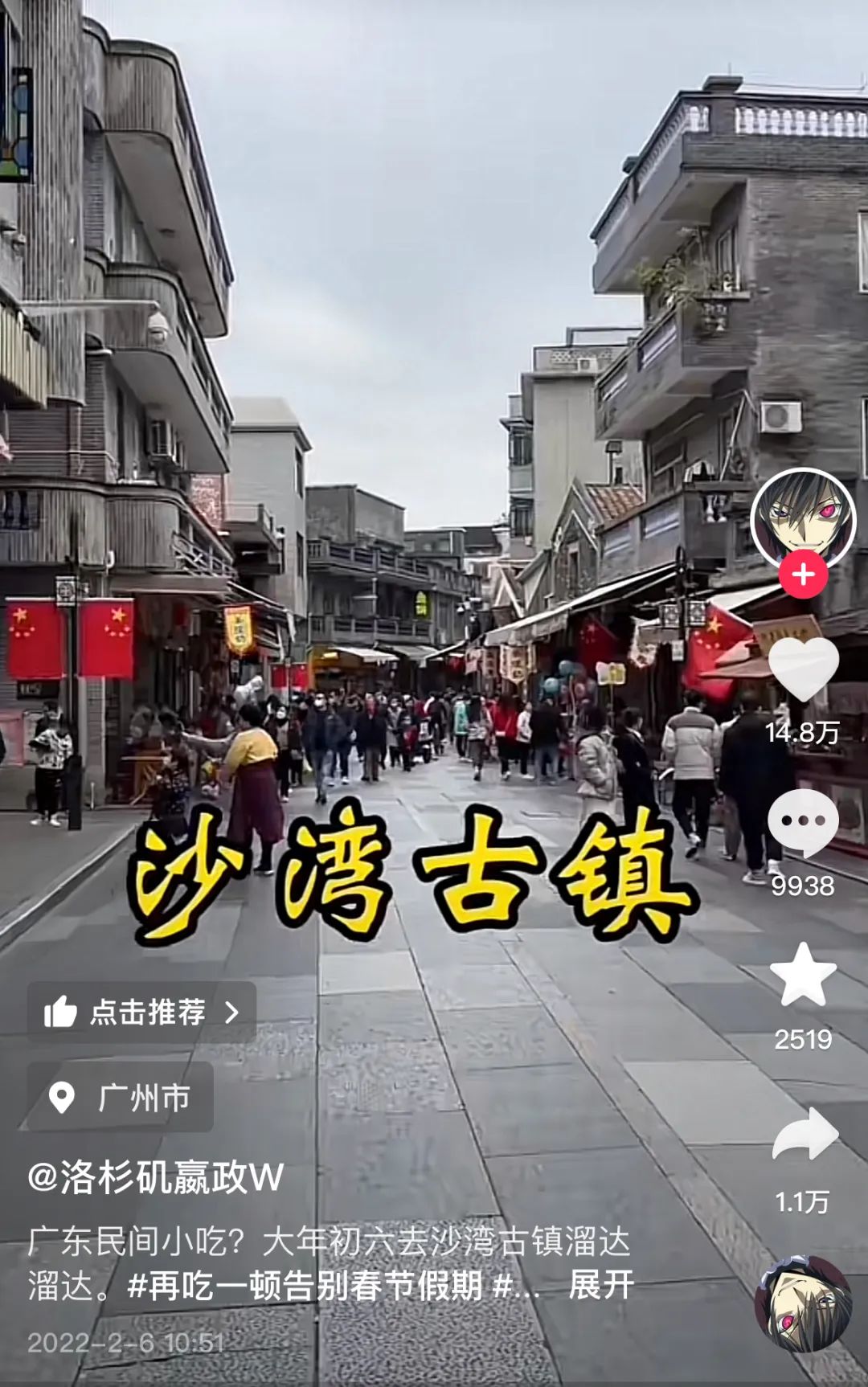Add this video to favorites with the star
868x1387 pixels.
coord(803,975)
